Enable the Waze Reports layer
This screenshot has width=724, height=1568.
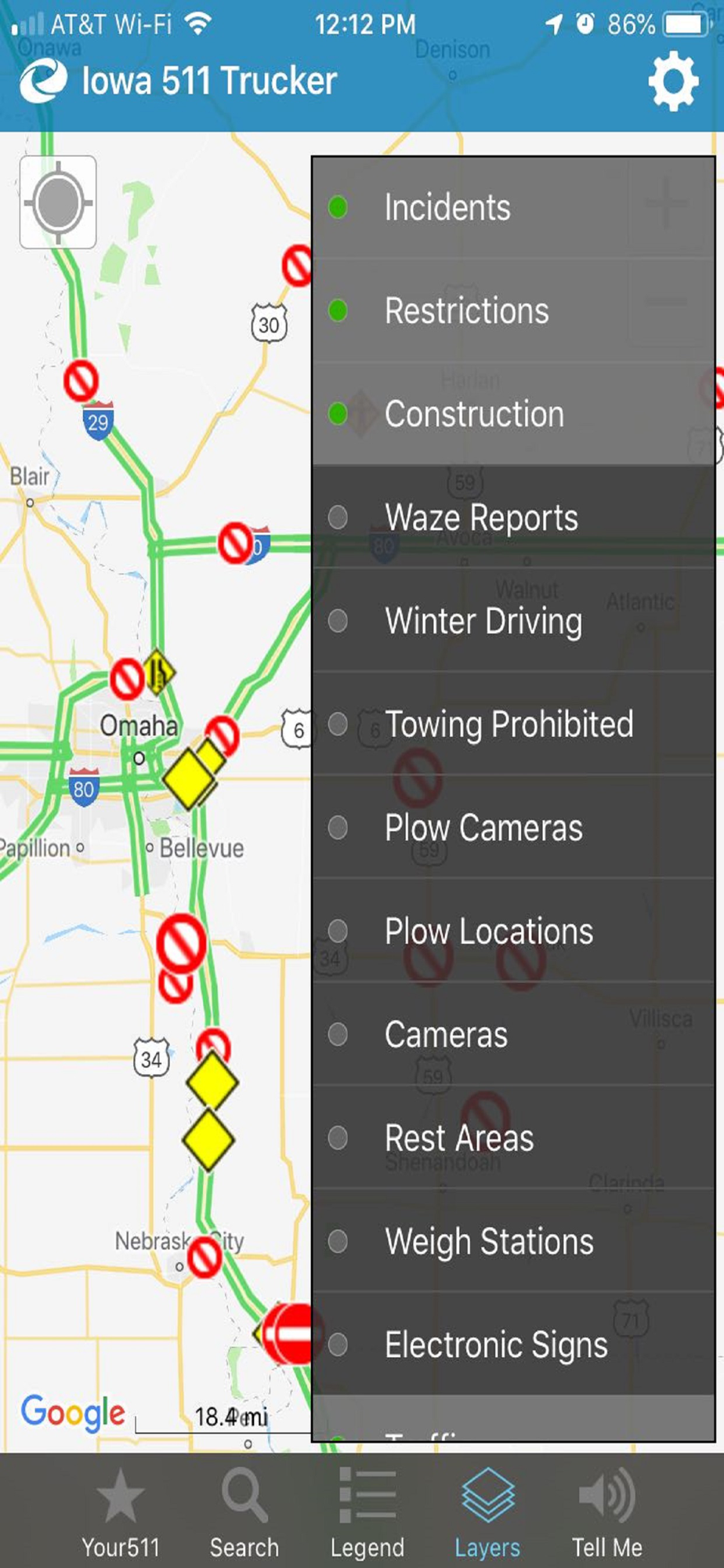click(x=513, y=517)
